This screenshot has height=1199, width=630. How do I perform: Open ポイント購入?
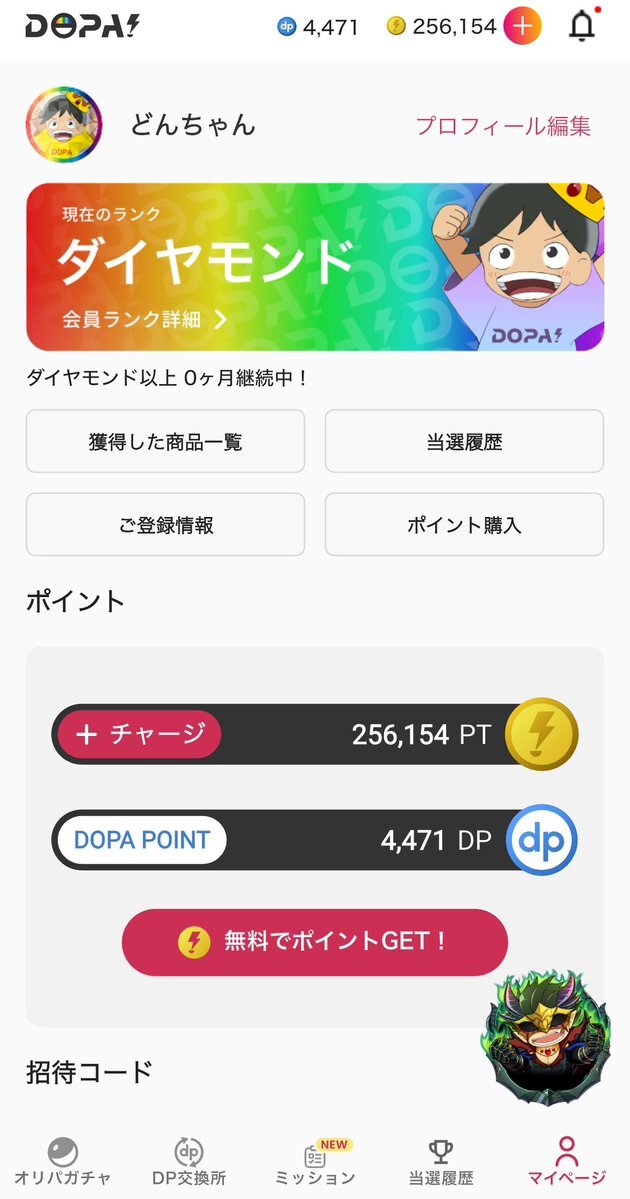[464, 524]
